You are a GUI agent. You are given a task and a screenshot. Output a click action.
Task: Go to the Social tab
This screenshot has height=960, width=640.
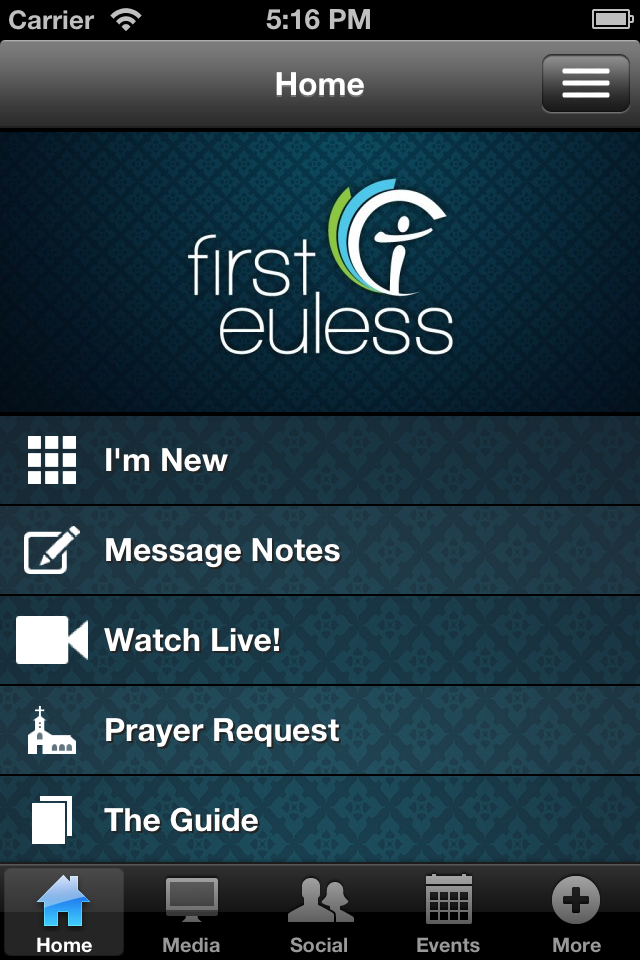point(319,914)
